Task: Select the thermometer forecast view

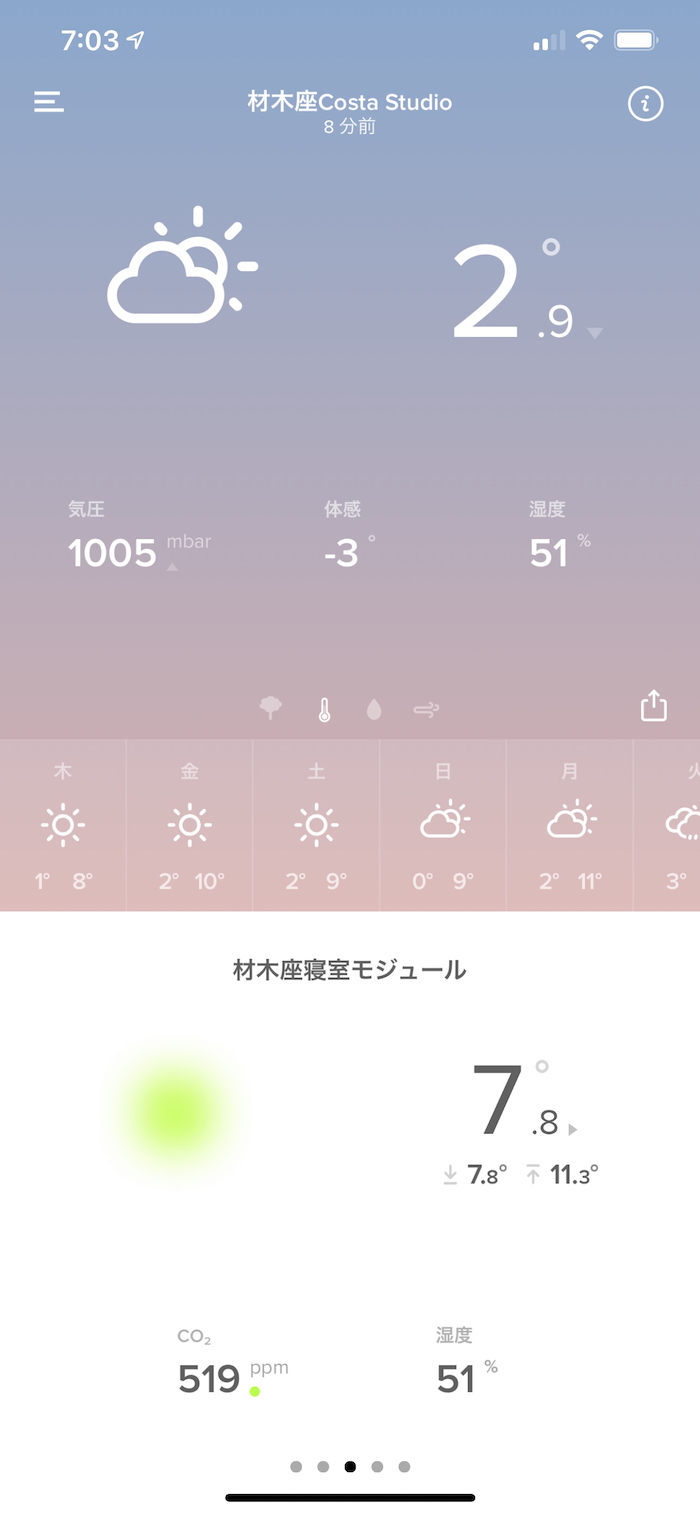Action: pyautogui.click(x=324, y=710)
